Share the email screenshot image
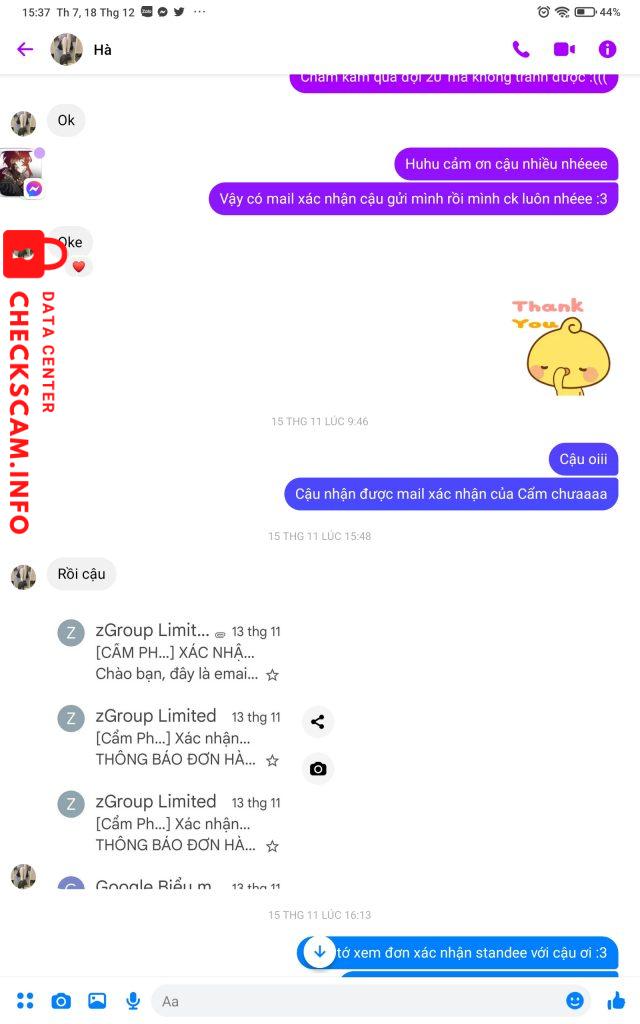 coord(318,721)
